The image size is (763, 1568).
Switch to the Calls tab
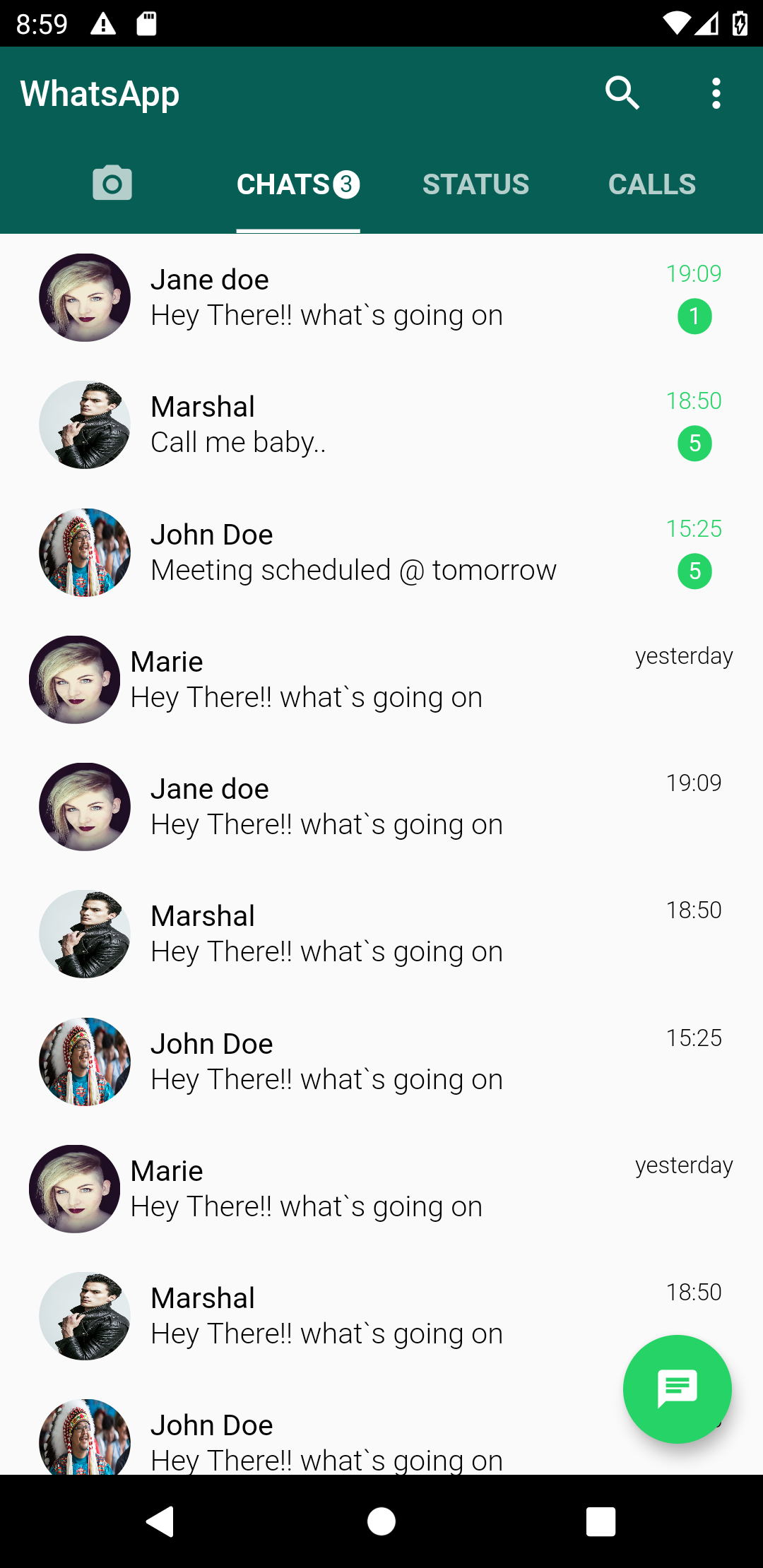(652, 184)
